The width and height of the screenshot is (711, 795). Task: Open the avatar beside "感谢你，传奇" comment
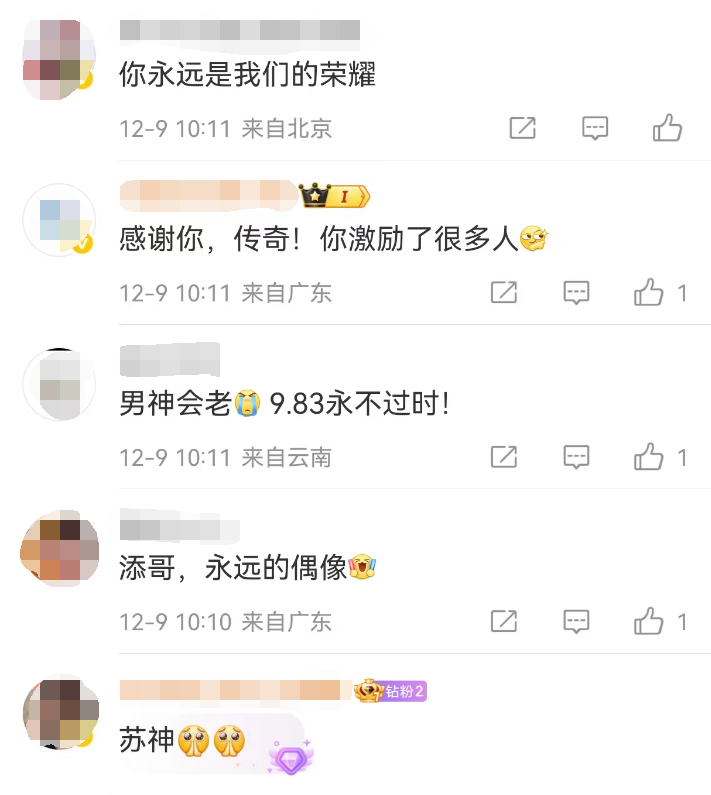tap(59, 221)
